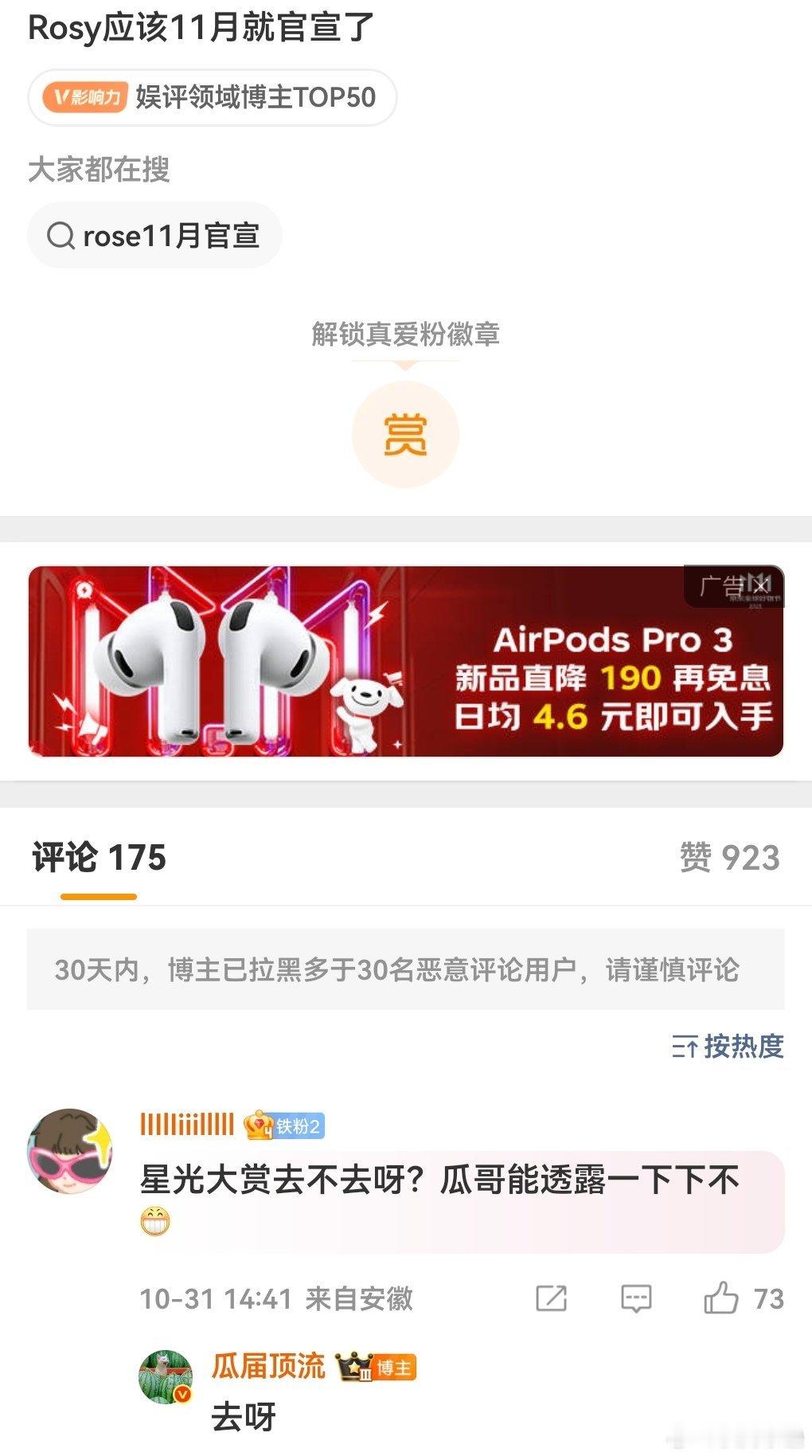
Task: Open the reply icon on the first comment
Action: coord(634,1297)
